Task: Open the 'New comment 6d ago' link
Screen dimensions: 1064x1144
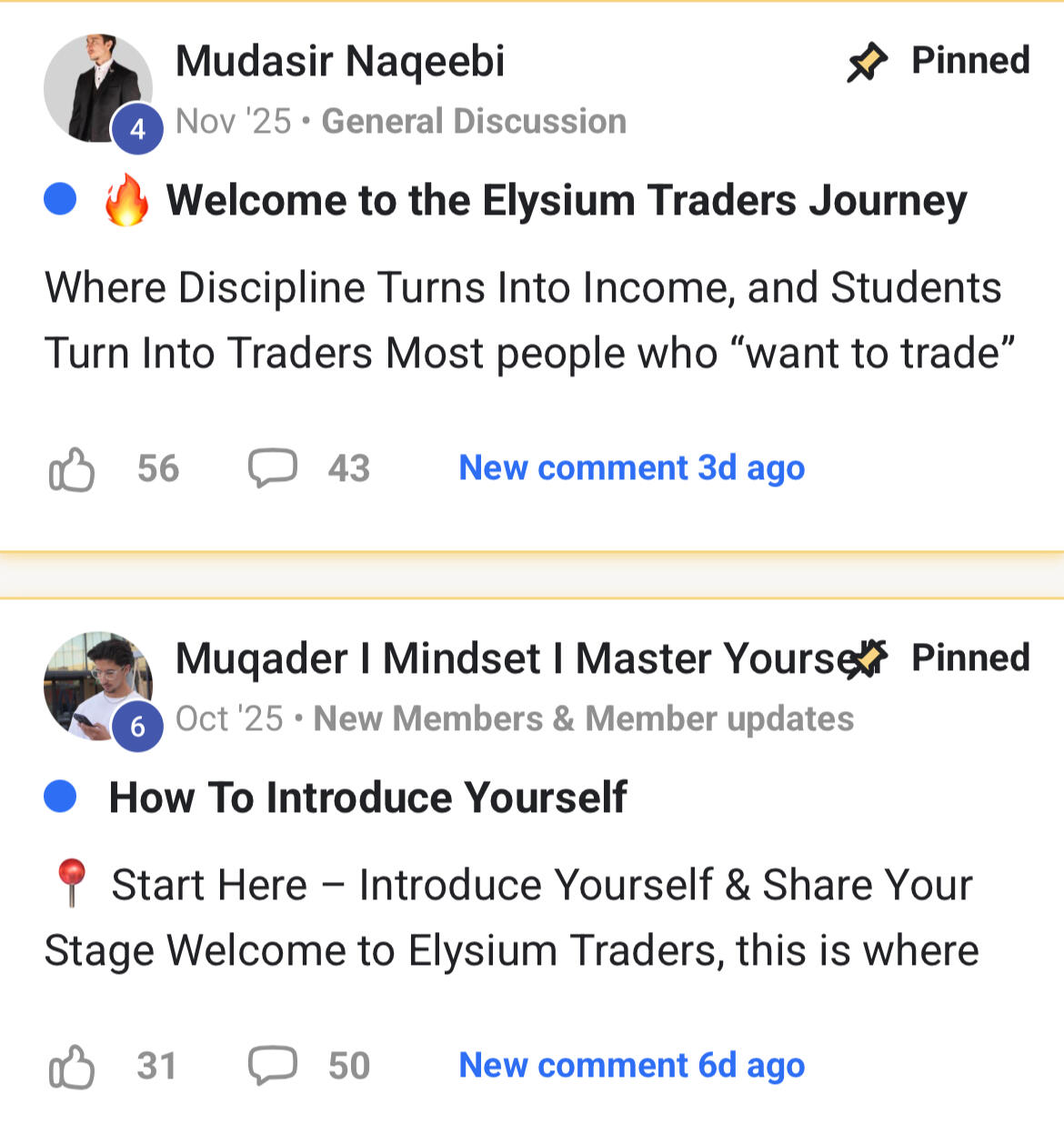Action: point(631,1066)
